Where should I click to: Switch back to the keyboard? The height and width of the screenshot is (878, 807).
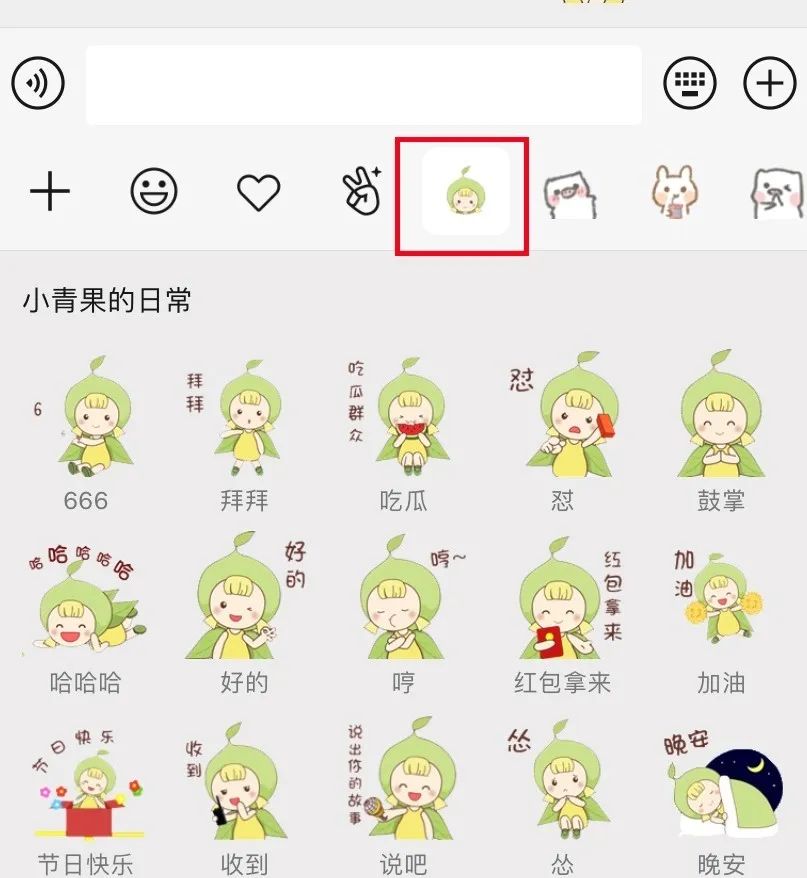(x=690, y=84)
